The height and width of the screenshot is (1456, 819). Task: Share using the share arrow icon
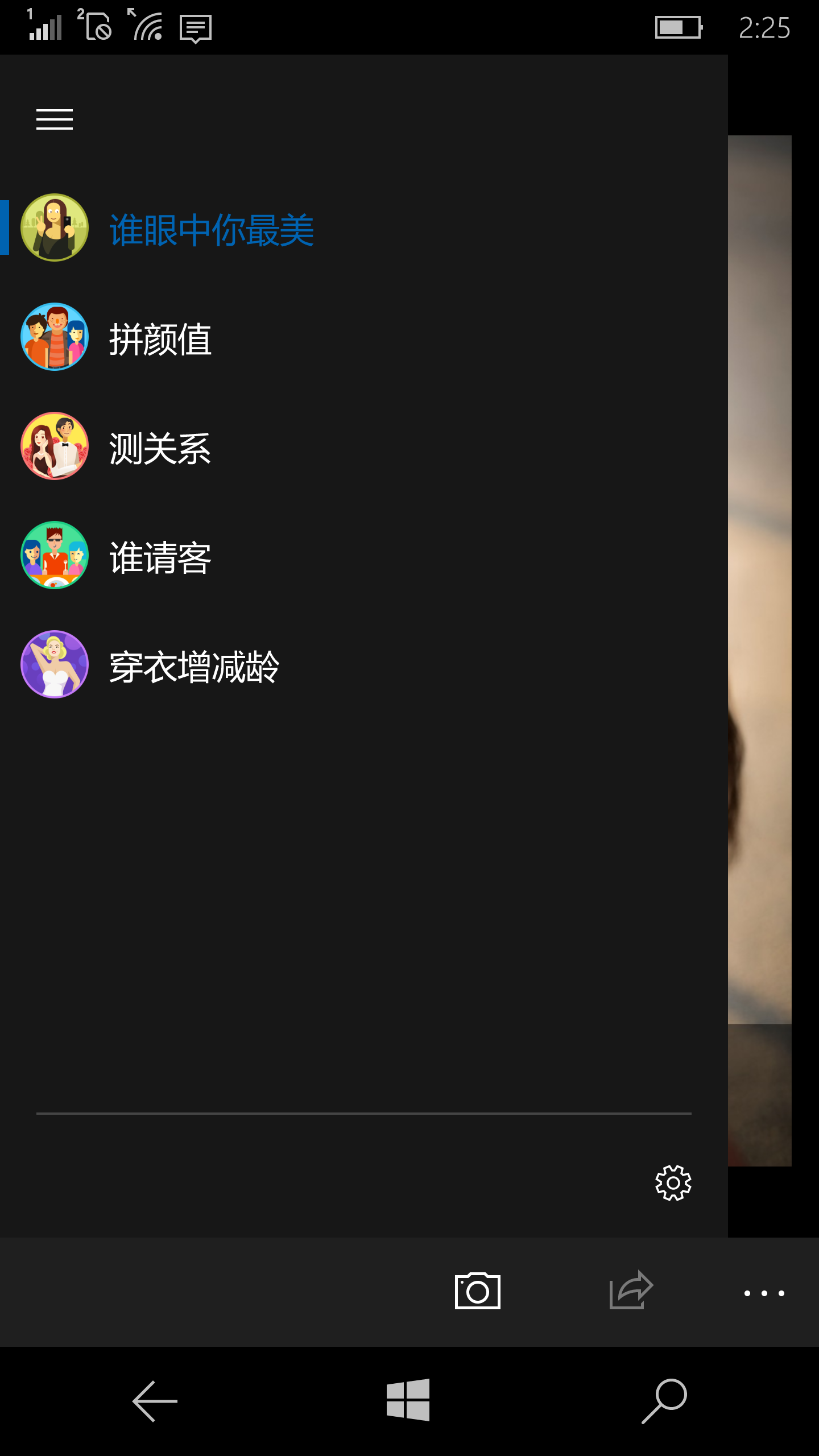(x=631, y=1290)
